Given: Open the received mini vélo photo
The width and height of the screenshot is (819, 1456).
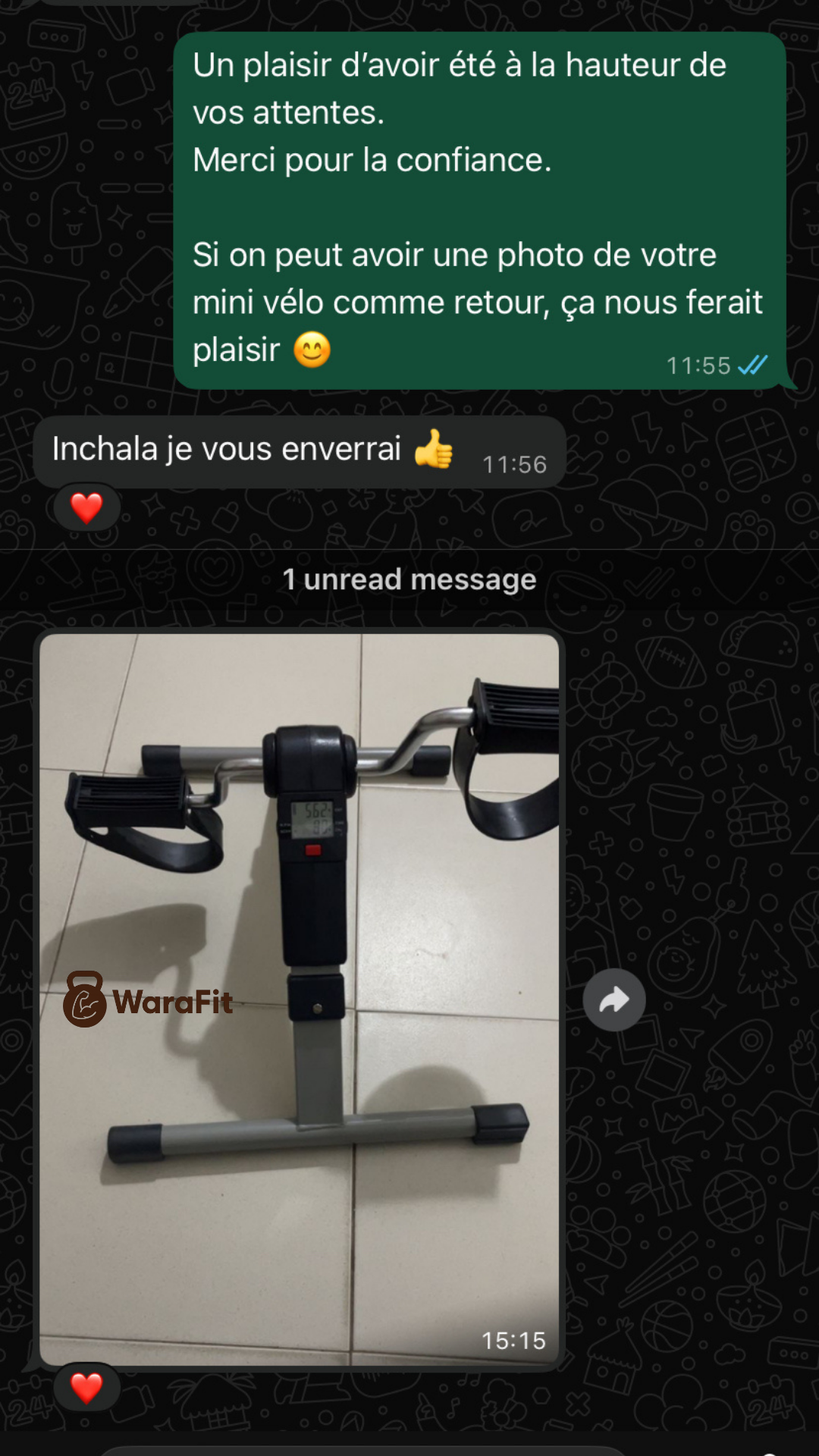Looking at the screenshot, I should click(299, 998).
